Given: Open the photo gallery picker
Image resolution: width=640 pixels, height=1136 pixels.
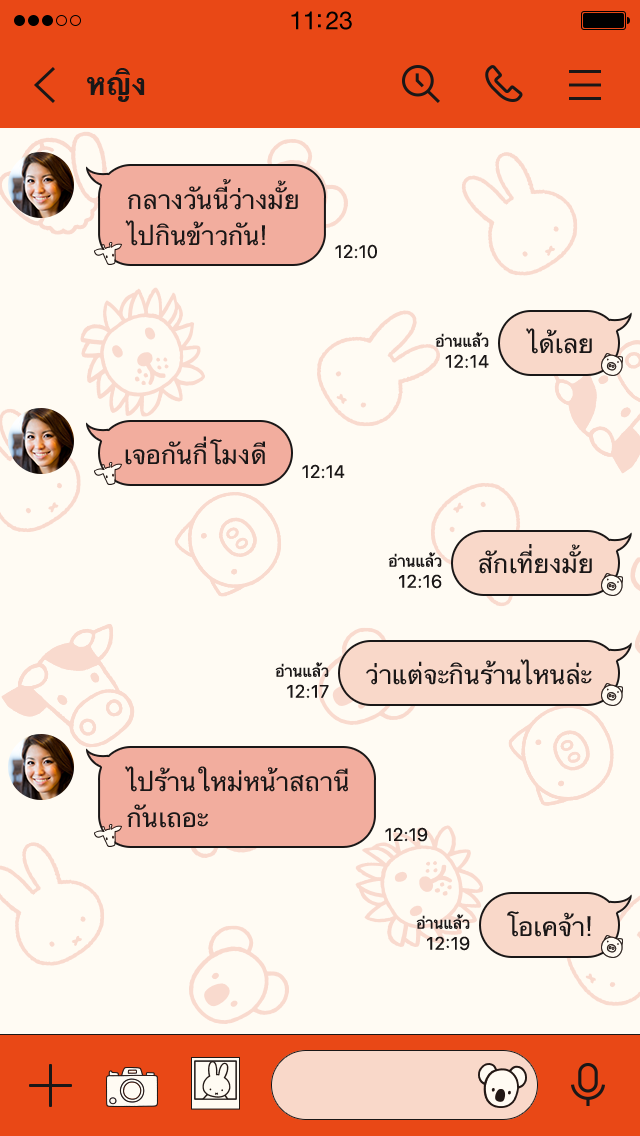Looking at the screenshot, I should pos(216,1083).
